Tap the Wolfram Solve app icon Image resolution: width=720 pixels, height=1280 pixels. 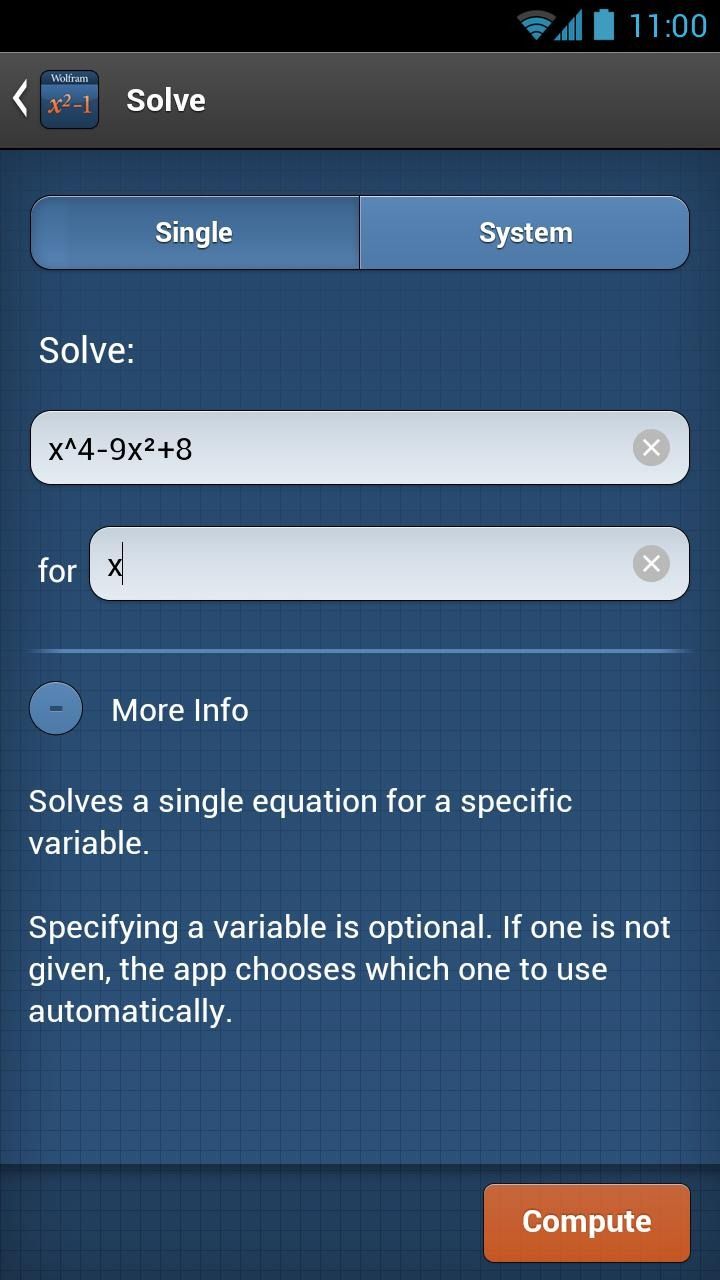click(x=69, y=99)
